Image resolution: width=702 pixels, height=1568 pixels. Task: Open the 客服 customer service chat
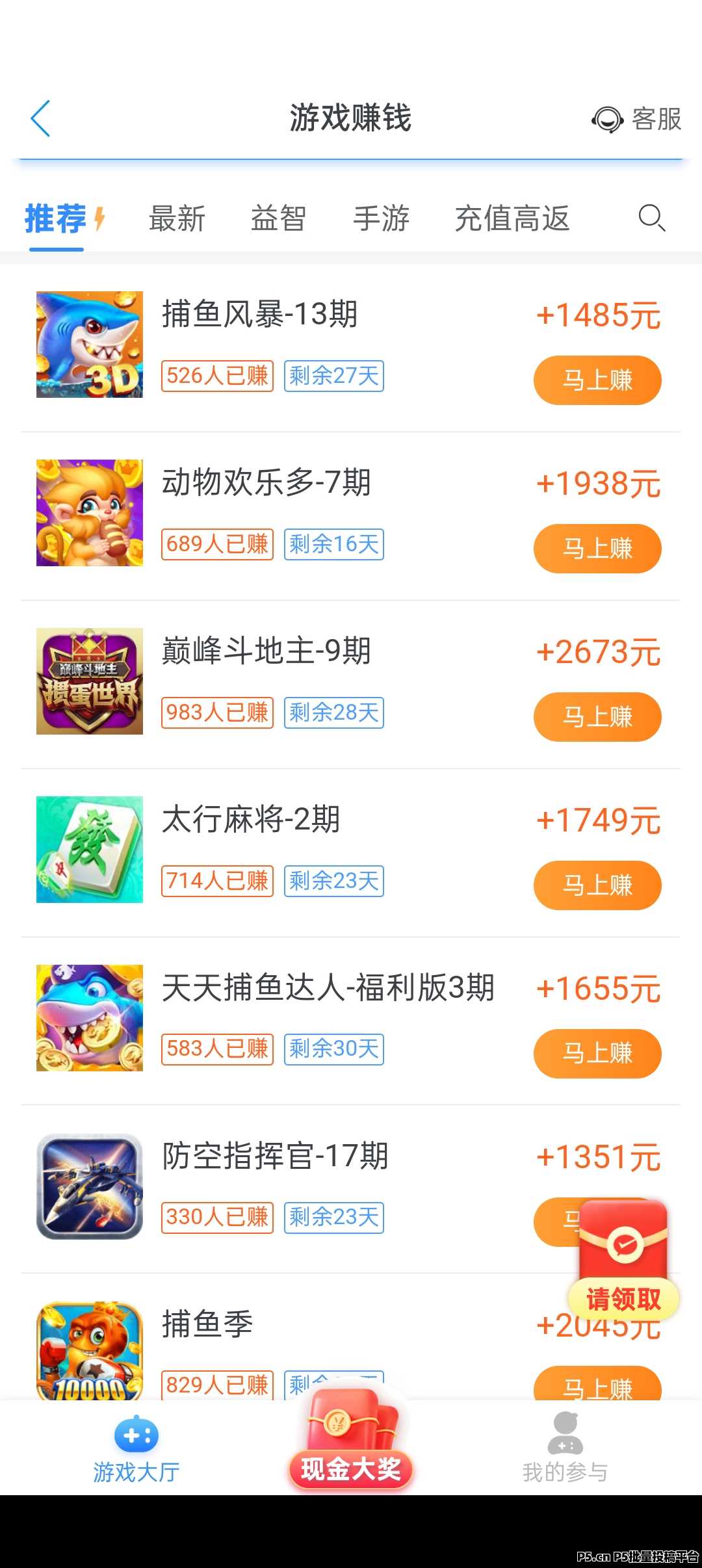coord(636,120)
